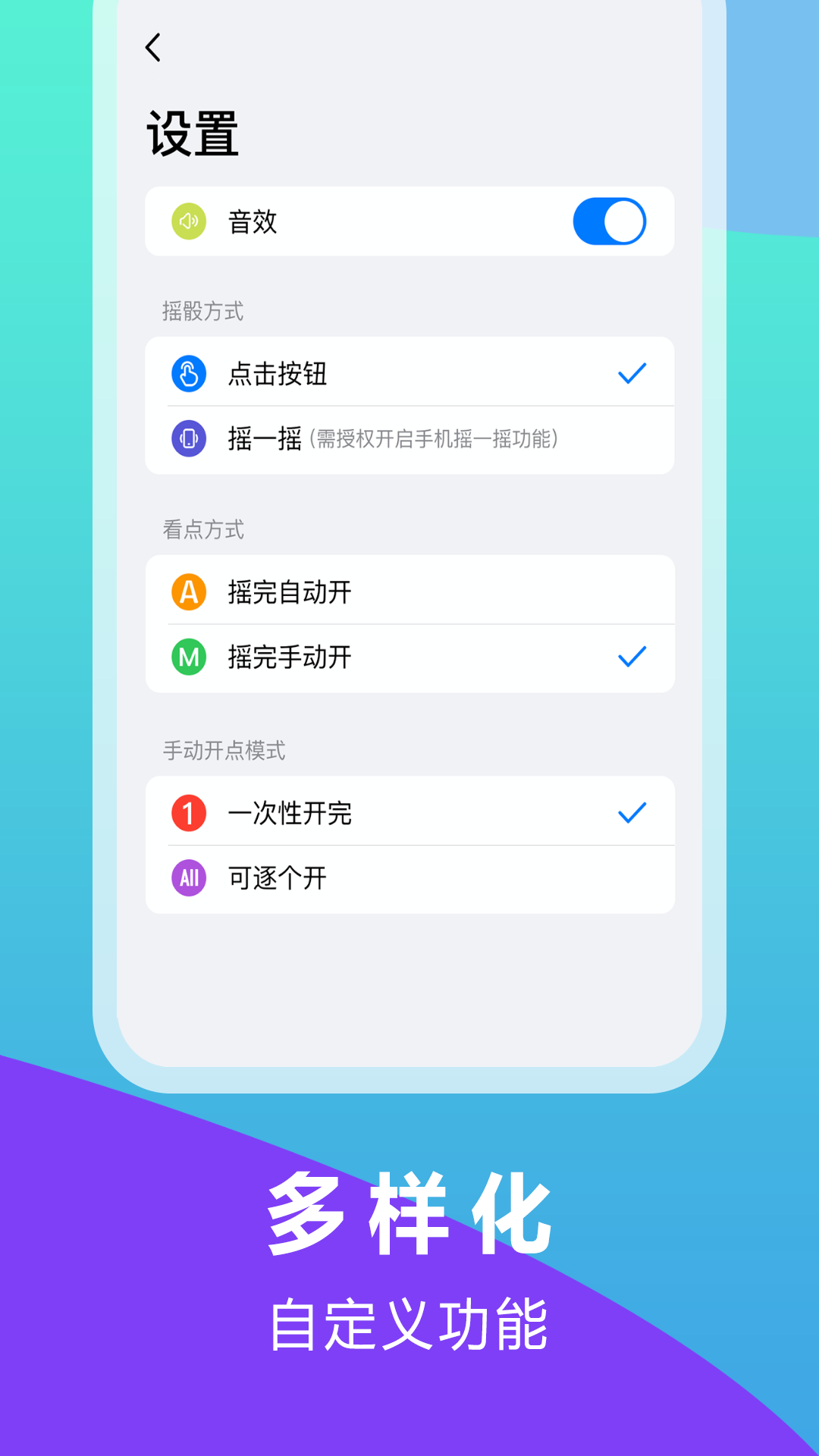This screenshot has width=819, height=1456.
Task: Click the red 1 icon for 一次性开完
Action: (189, 812)
